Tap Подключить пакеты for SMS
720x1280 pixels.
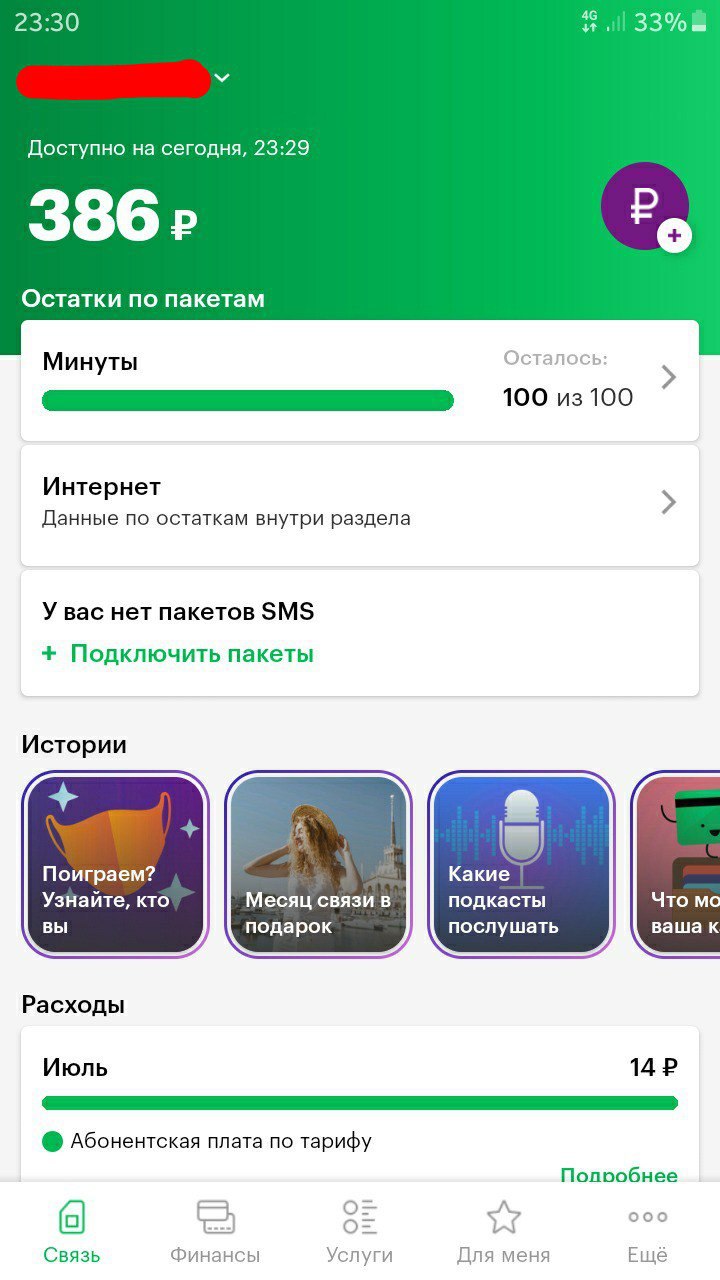(178, 654)
